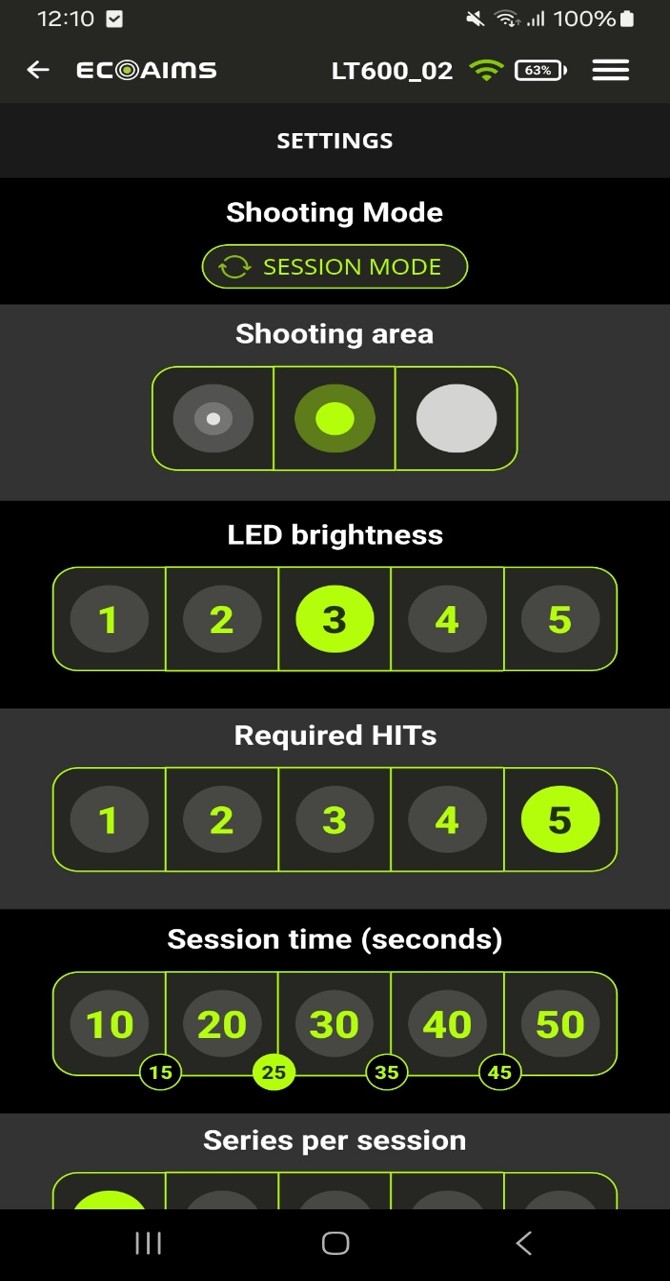Select the 15 seconds session time

[x=160, y=1073]
